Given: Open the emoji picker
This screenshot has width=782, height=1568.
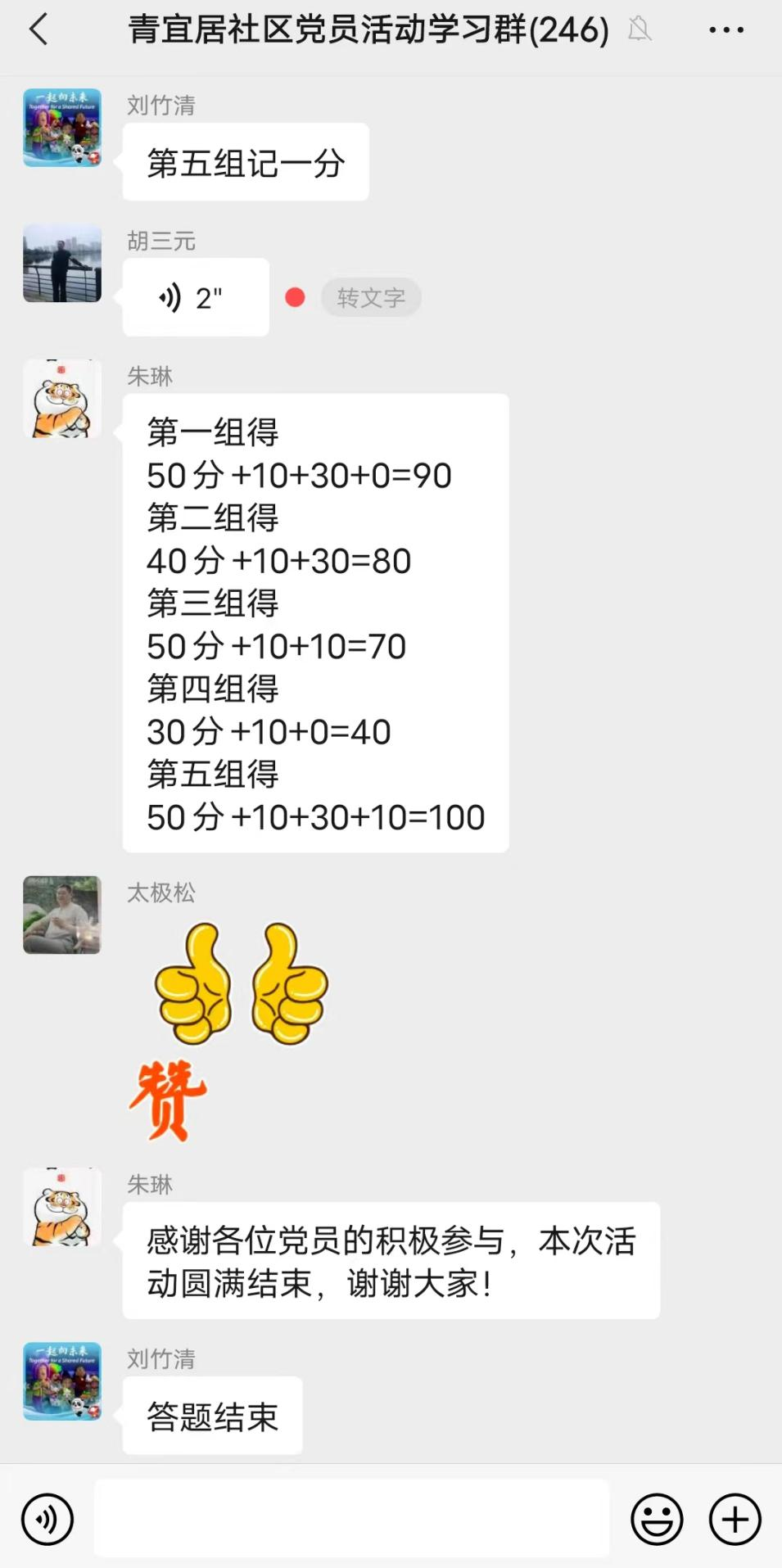Looking at the screenshot, I should coord(656,1519).
